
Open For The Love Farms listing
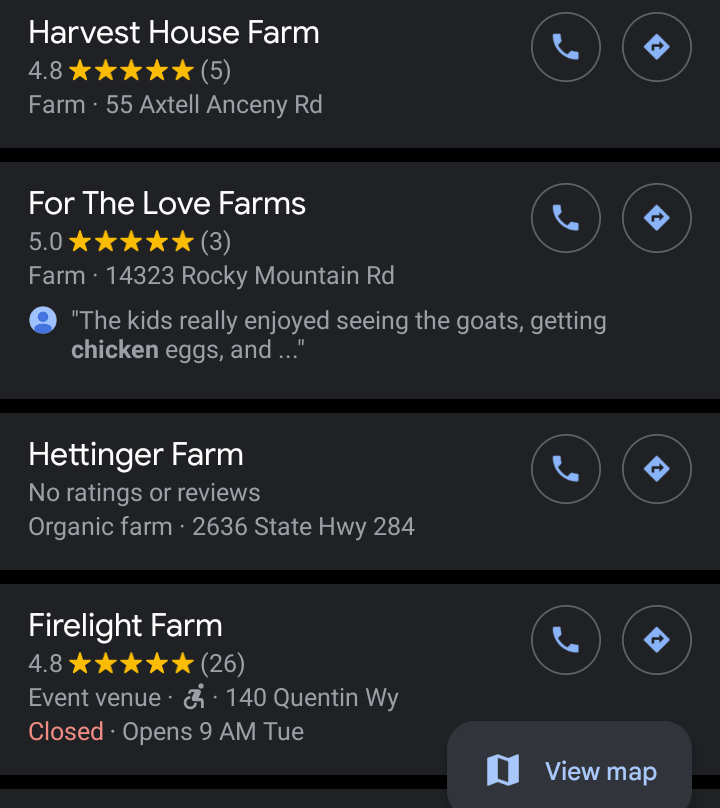[167, 204]
